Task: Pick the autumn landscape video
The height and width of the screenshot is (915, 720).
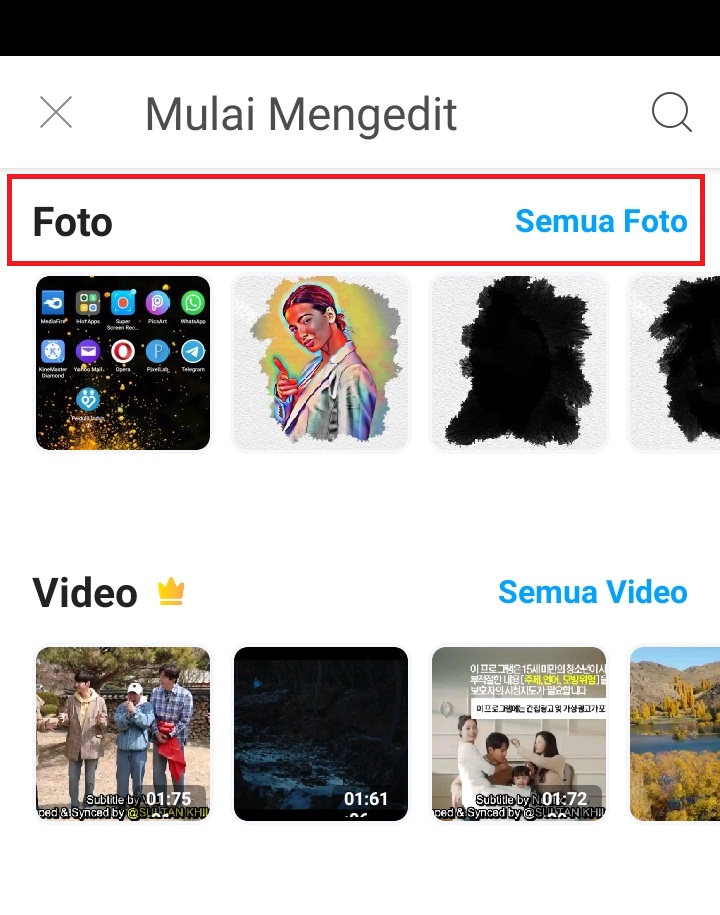Action: pos(675,733)
